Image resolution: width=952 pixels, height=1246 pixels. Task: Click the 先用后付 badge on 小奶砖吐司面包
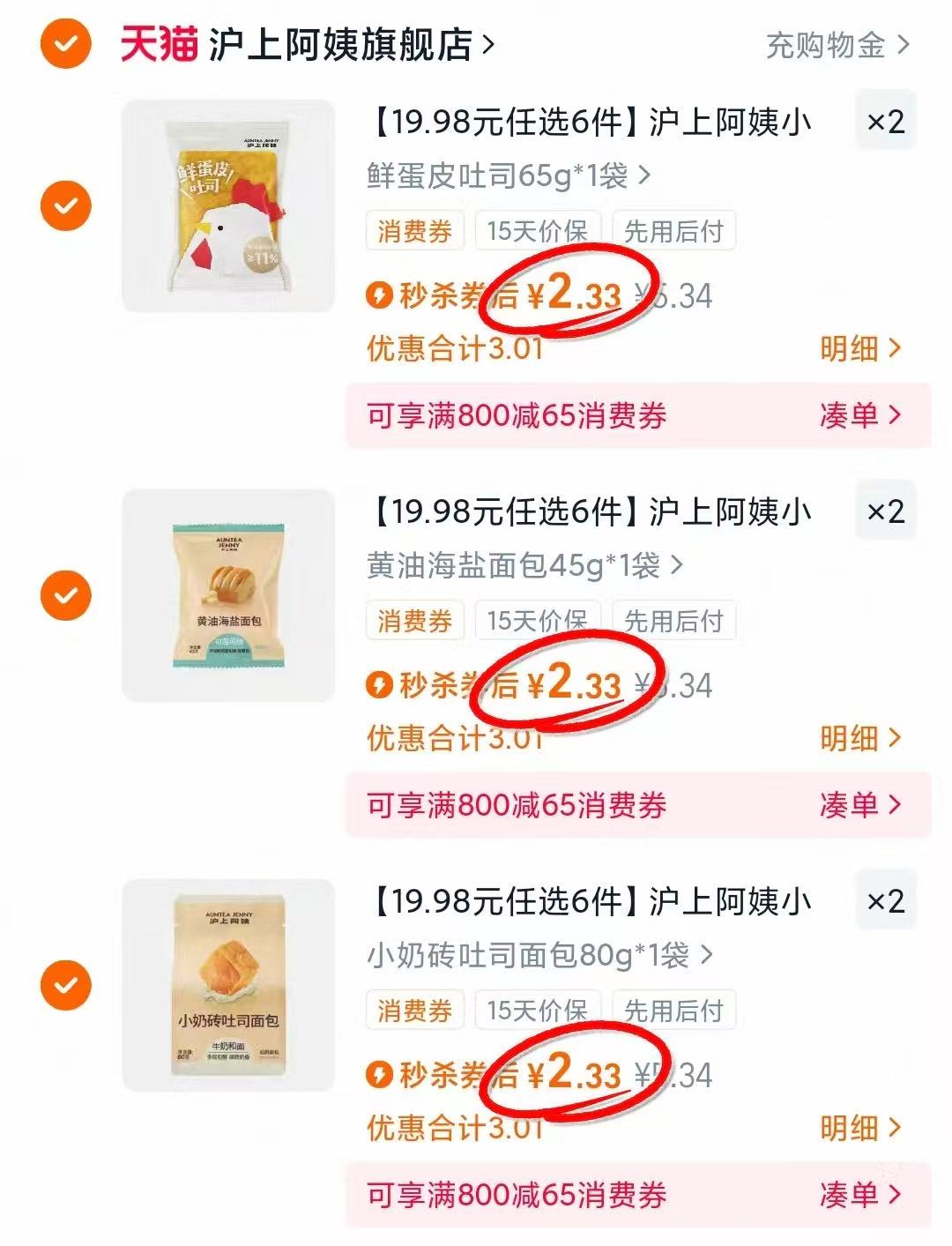pos(673,1009)
